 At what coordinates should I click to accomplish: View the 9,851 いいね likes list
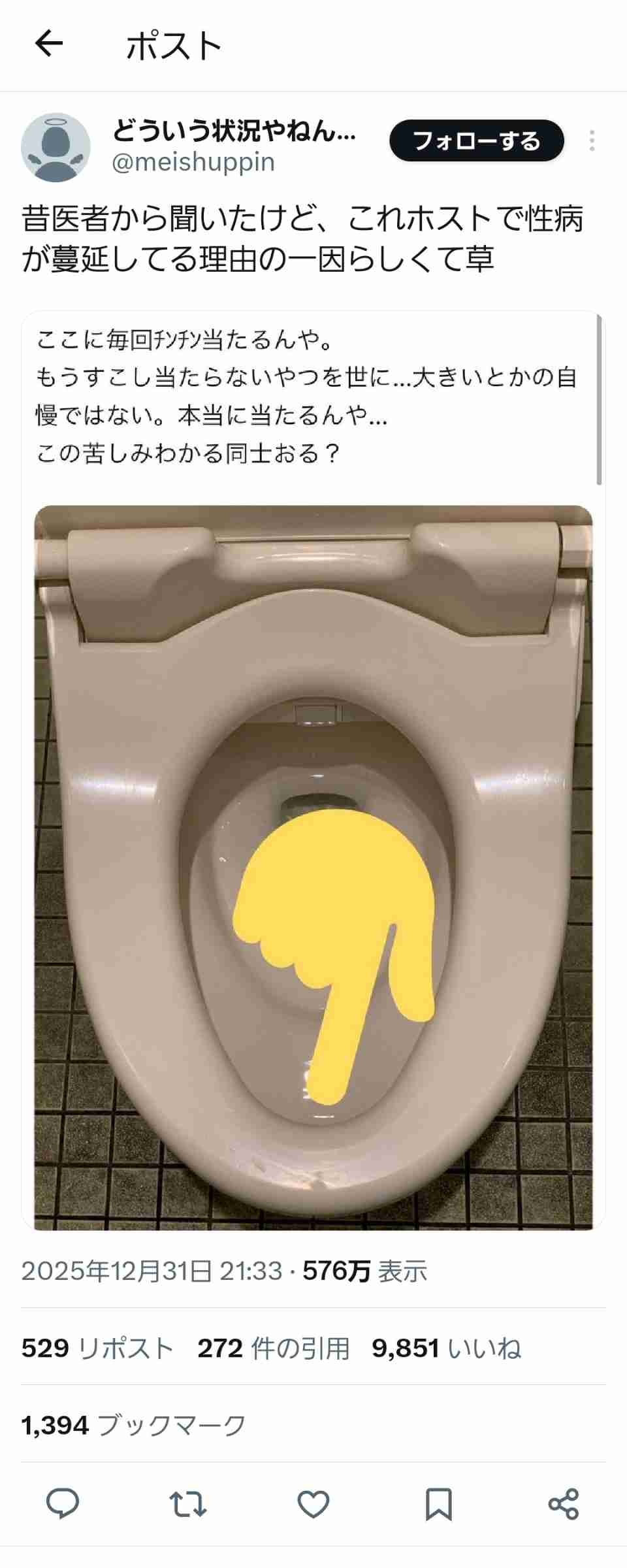(446, 1348)
